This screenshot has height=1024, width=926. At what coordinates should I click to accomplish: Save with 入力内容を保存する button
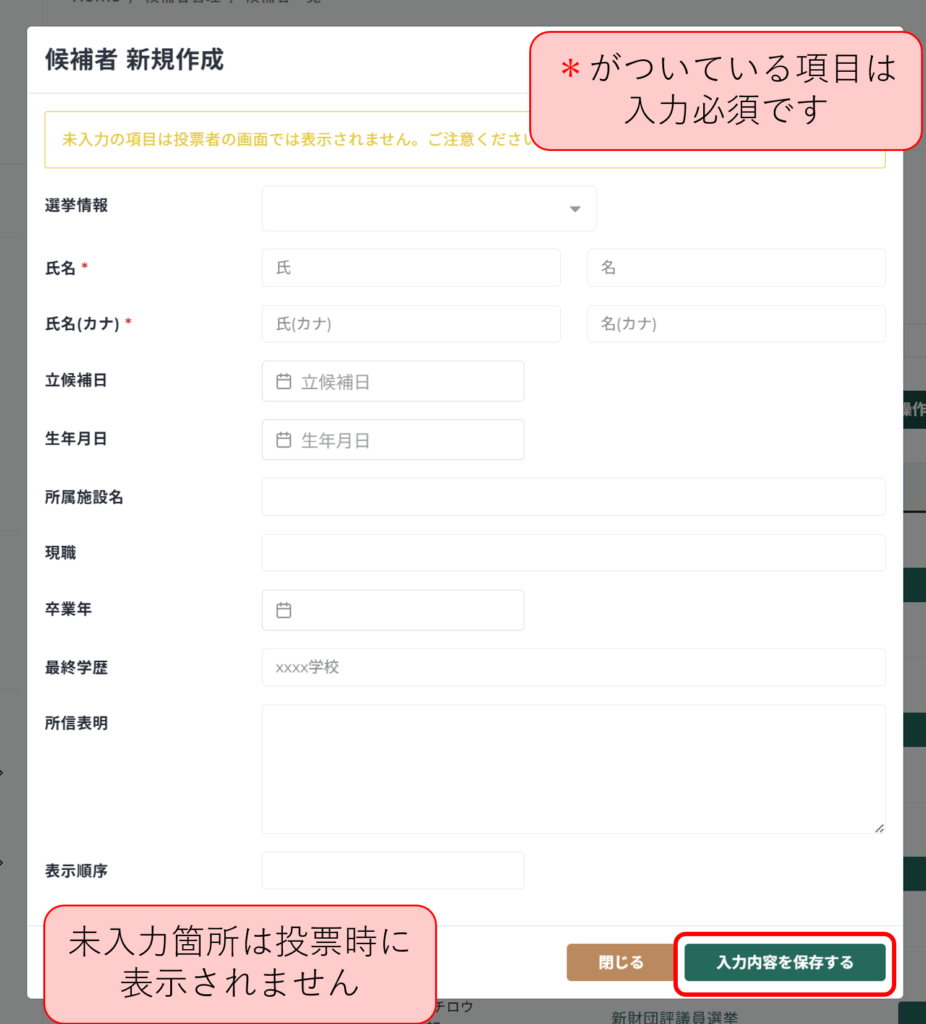[785, 963]
